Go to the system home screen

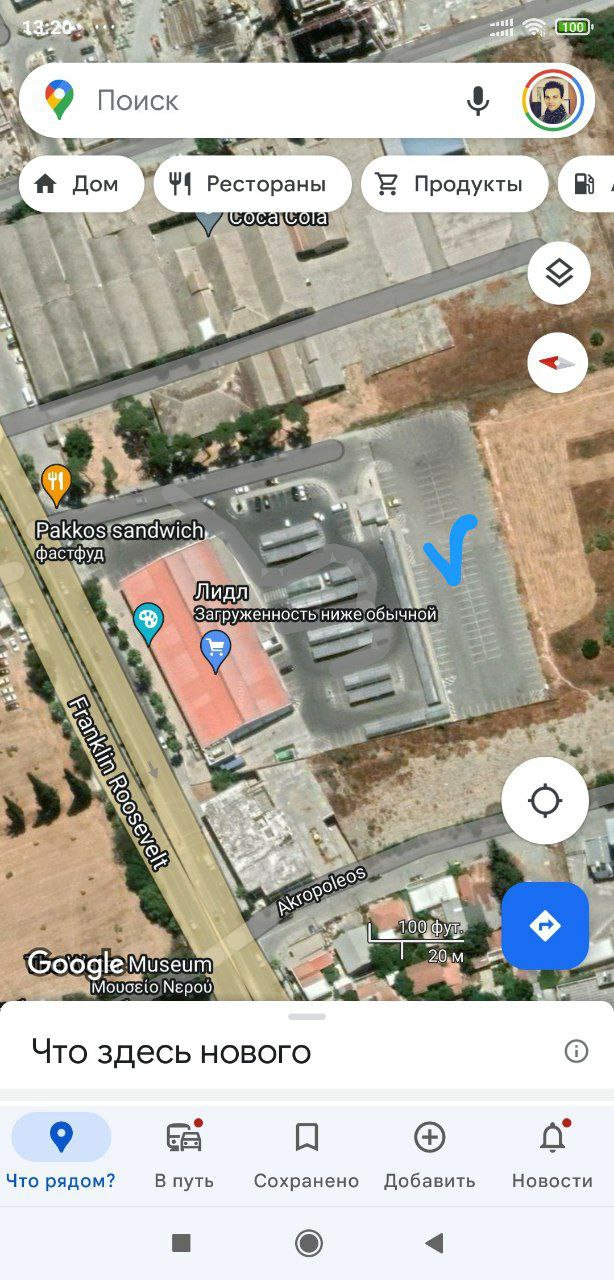point(308,1243)
